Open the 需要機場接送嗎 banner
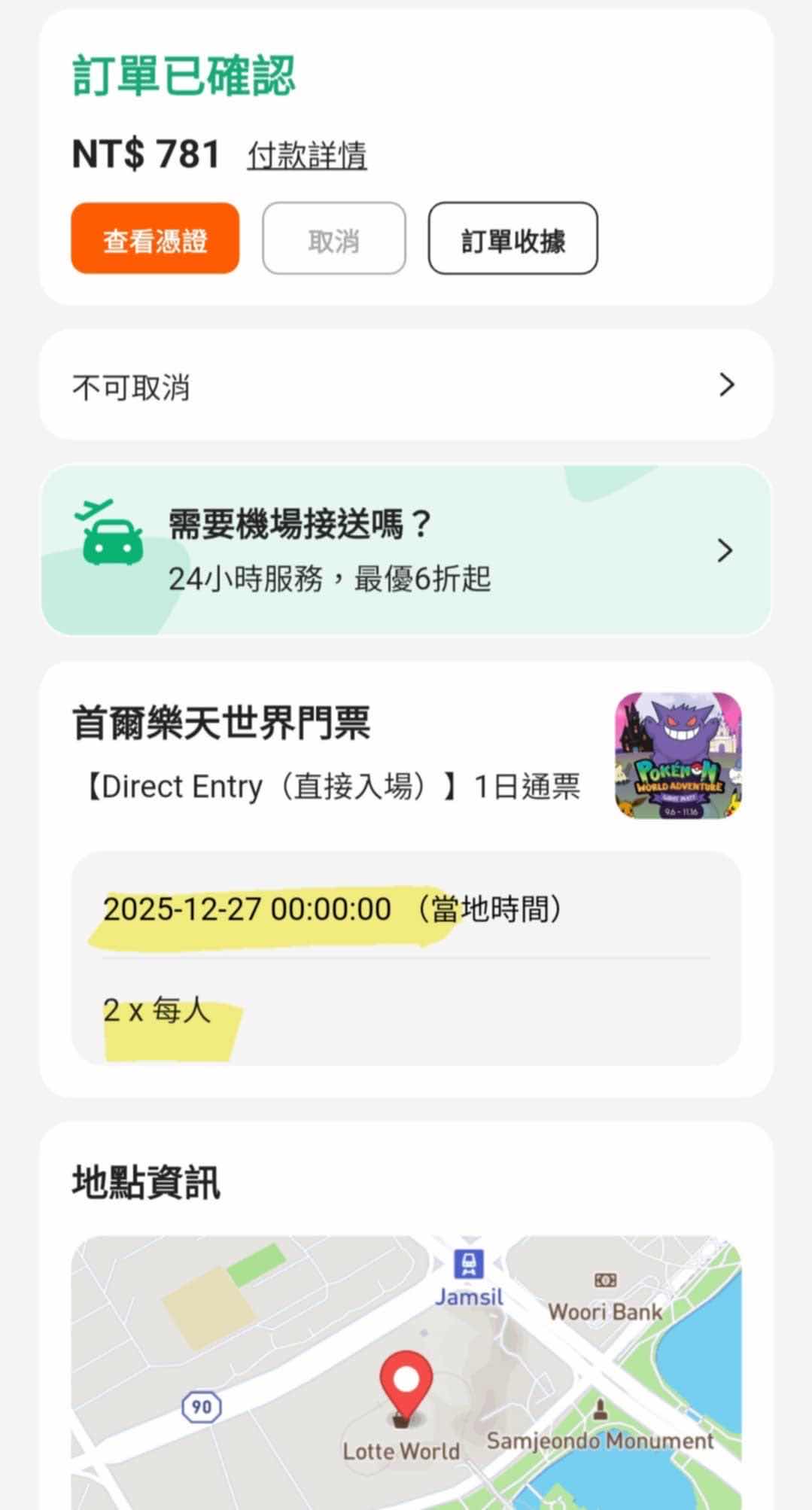Viewport: 812px width, 1510px height. point(406,551)
